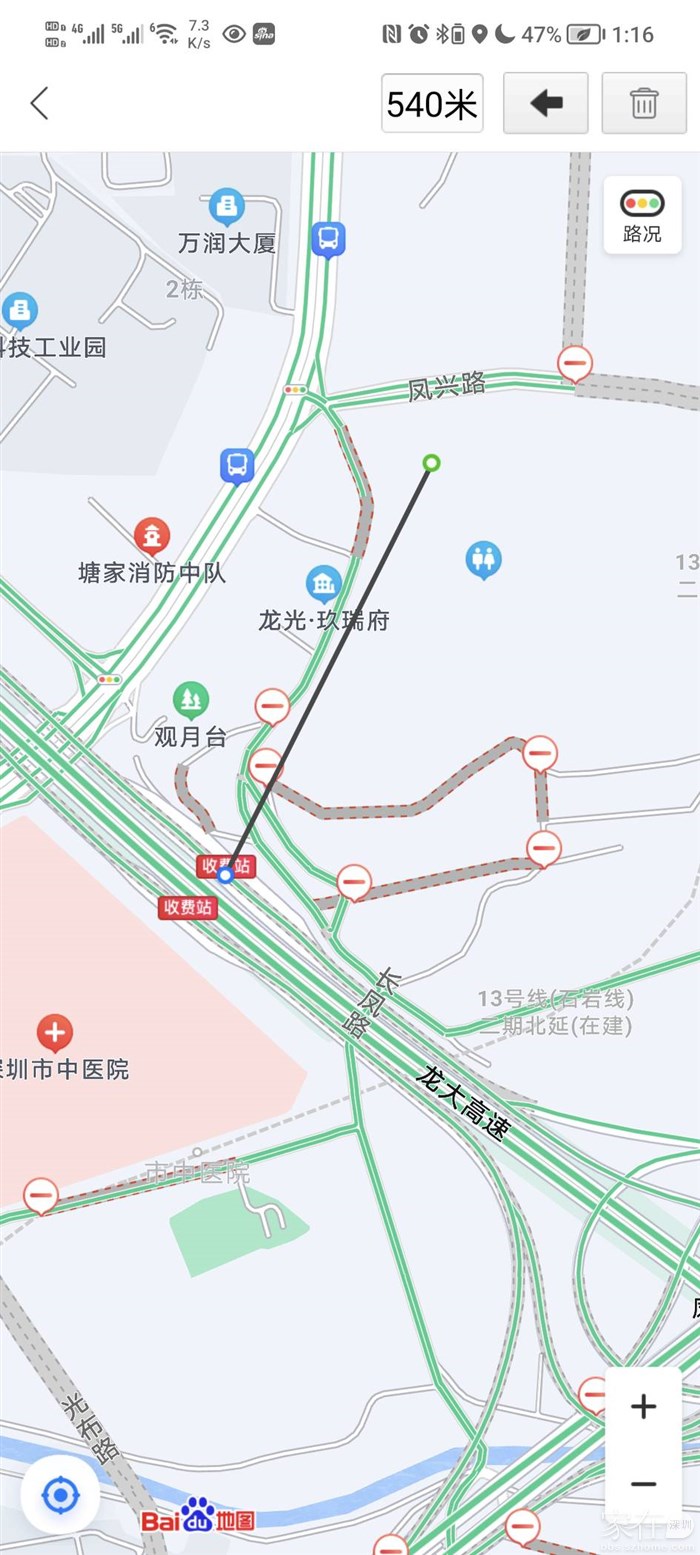Undo the last measurement point
Viewport: 700px width, 1555px height.
pos(545,103)
